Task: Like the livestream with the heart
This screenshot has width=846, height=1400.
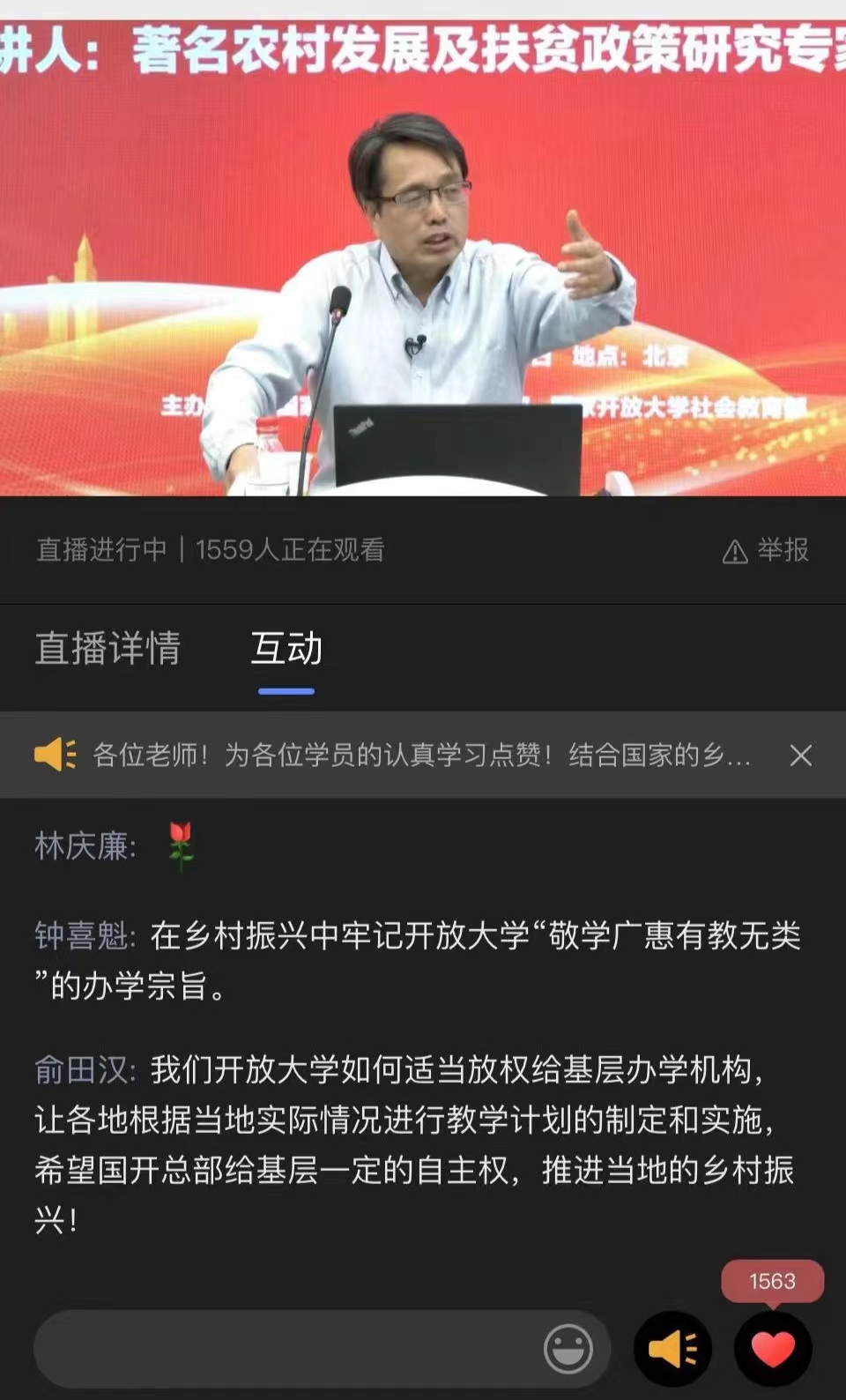Action: coord(773,1348)
